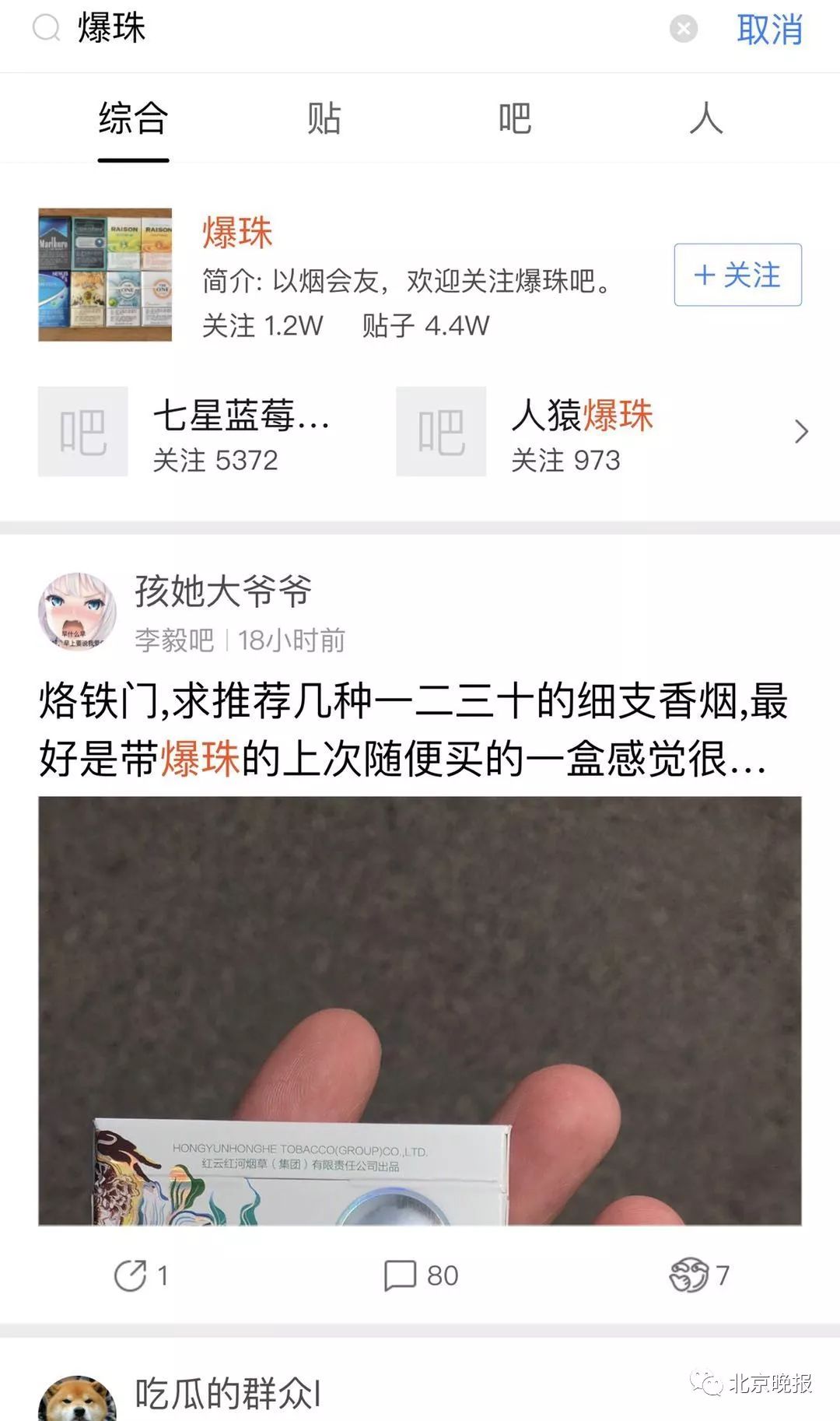840x1421 pixels.
Task: Open the post about 细支香烟 recommendations
Action: pos(412,728)
